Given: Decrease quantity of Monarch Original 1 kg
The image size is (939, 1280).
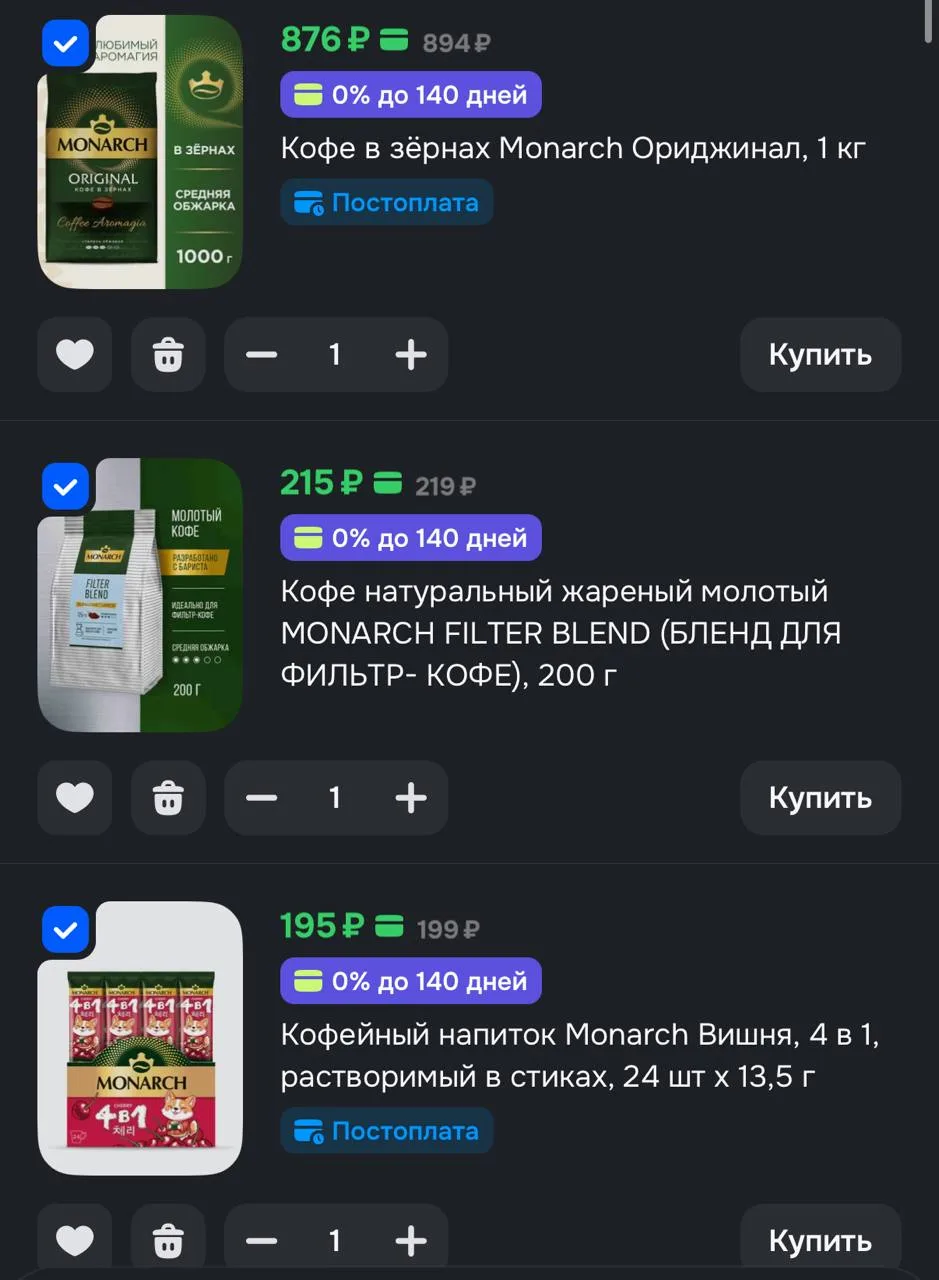Looking at the screenshot, I should coord(262,354).
